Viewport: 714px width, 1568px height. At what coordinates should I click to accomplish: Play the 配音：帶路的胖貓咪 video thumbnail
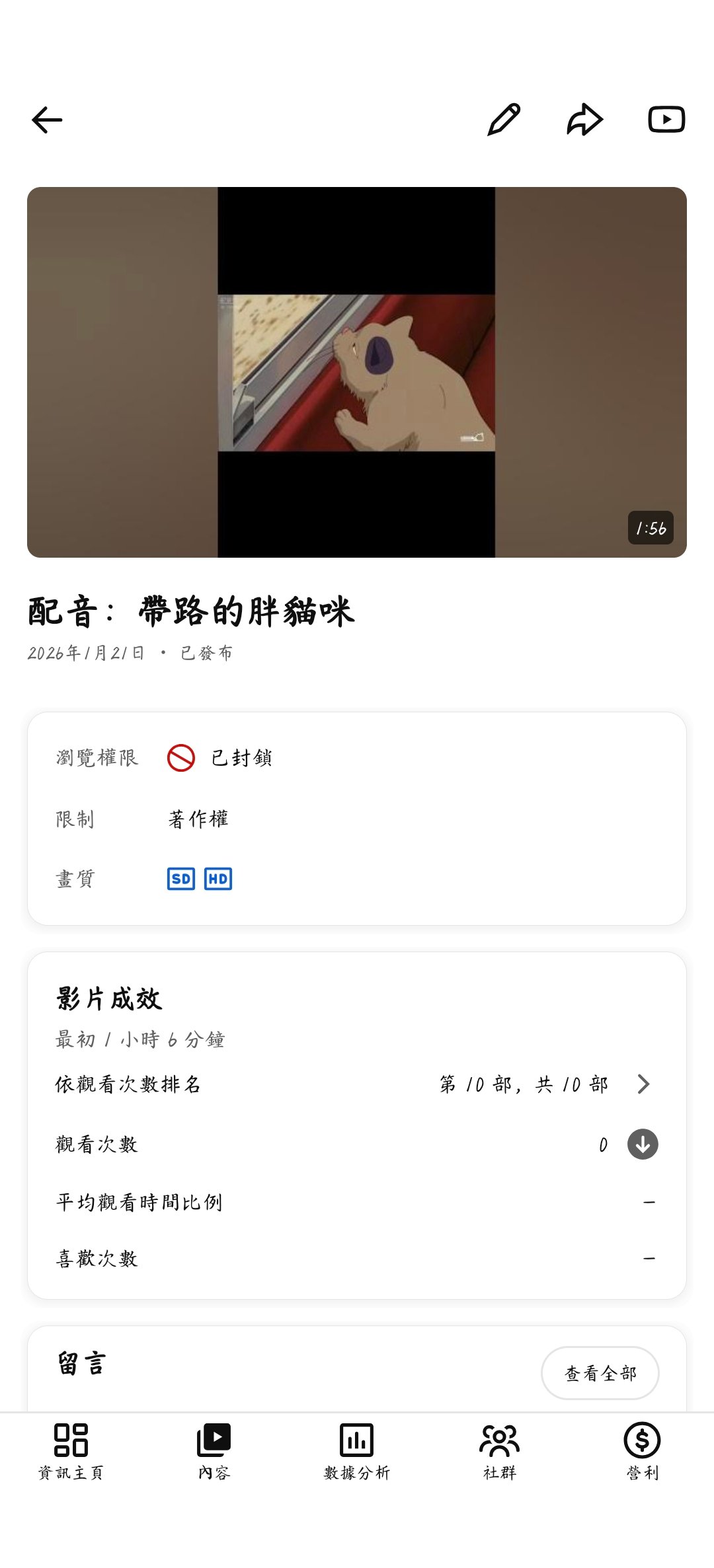pos(356,372)
